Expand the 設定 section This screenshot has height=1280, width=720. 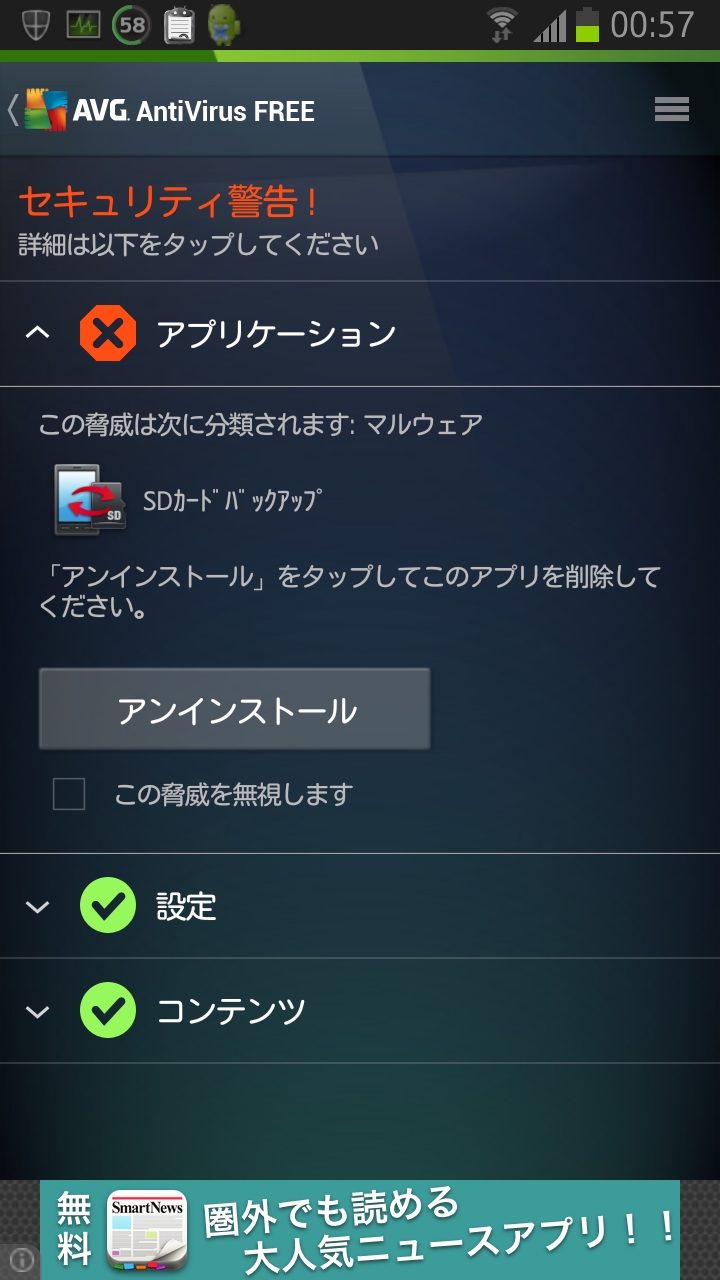(360, 906)
